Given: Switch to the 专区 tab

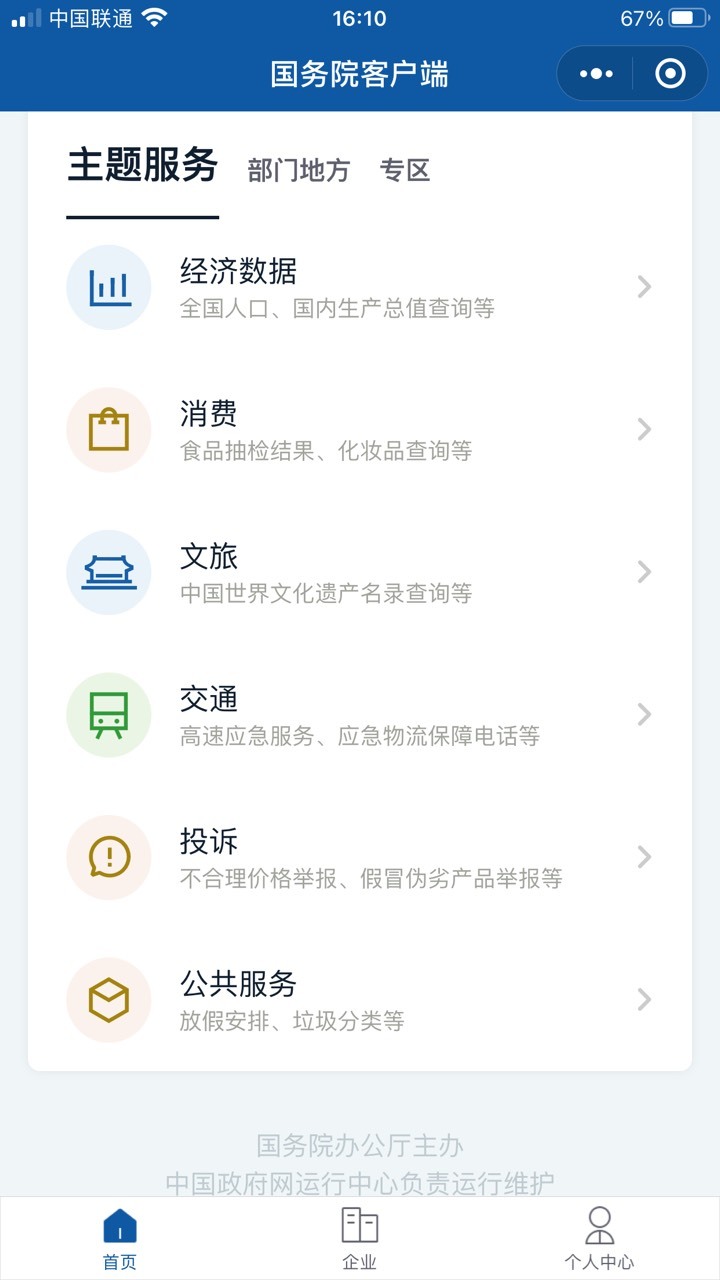Looking at the screenshot, I should [405, 170].
